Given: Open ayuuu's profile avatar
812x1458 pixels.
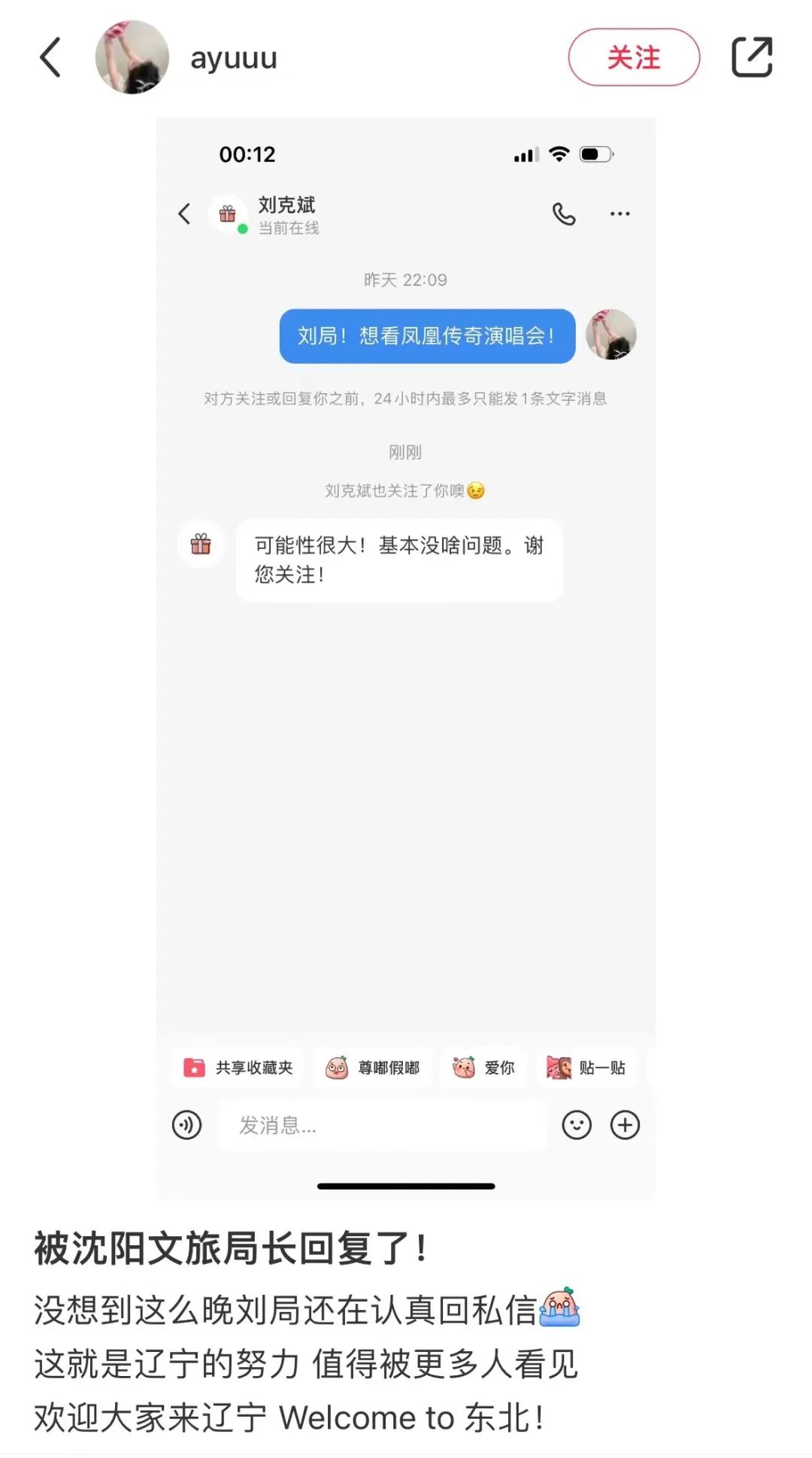Looking at the screenshot, I should click(x=132, y=58).
